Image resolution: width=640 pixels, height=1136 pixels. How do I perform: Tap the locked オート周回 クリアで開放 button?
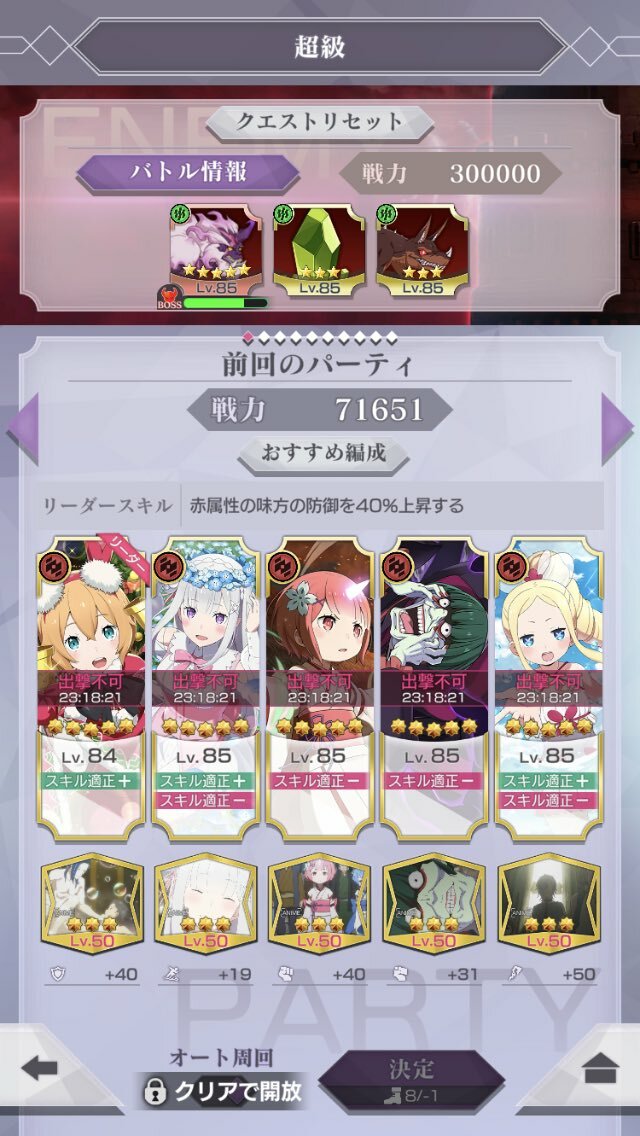pos(222,1091)
